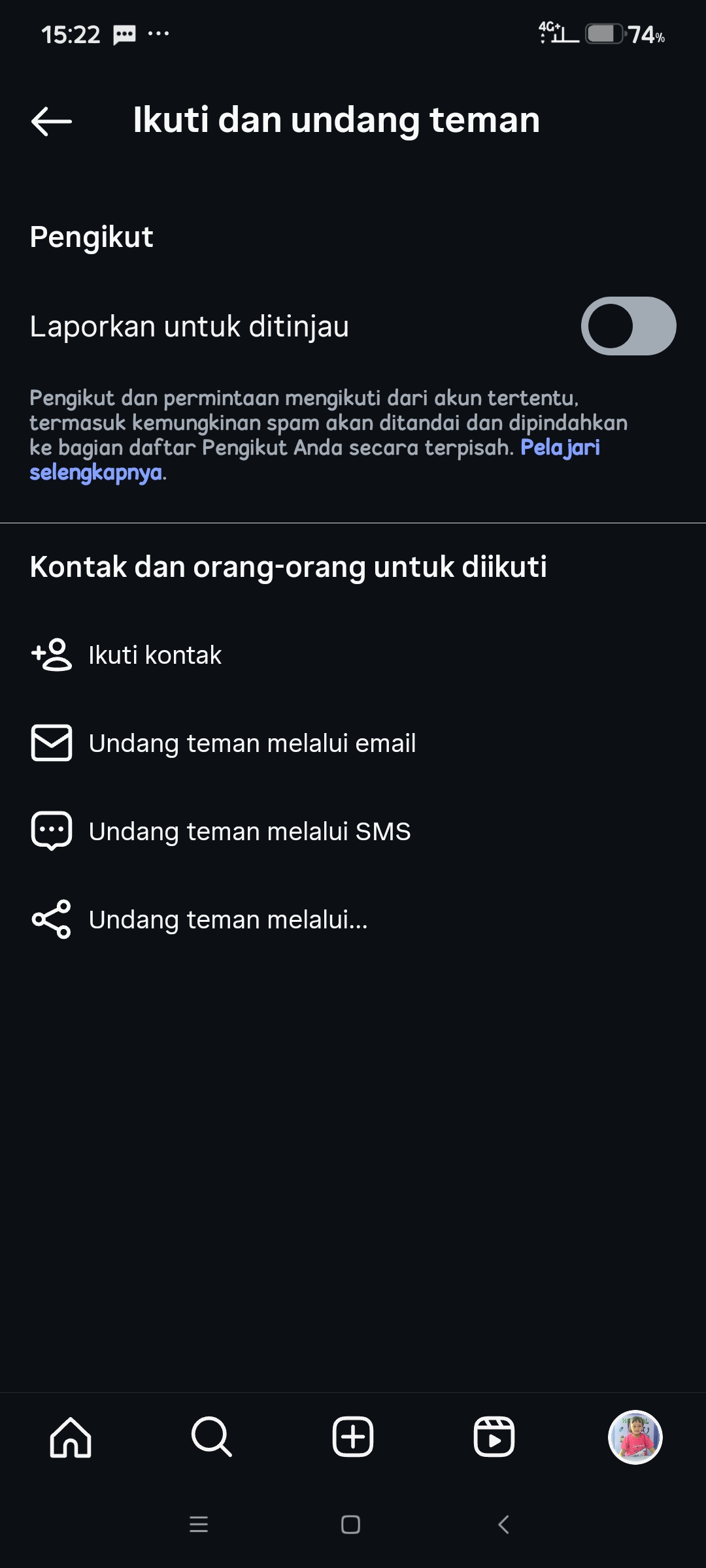Viewport: 706px width, 1568px height.
Task: Open the Search tab
Action: coord(212,1437)
